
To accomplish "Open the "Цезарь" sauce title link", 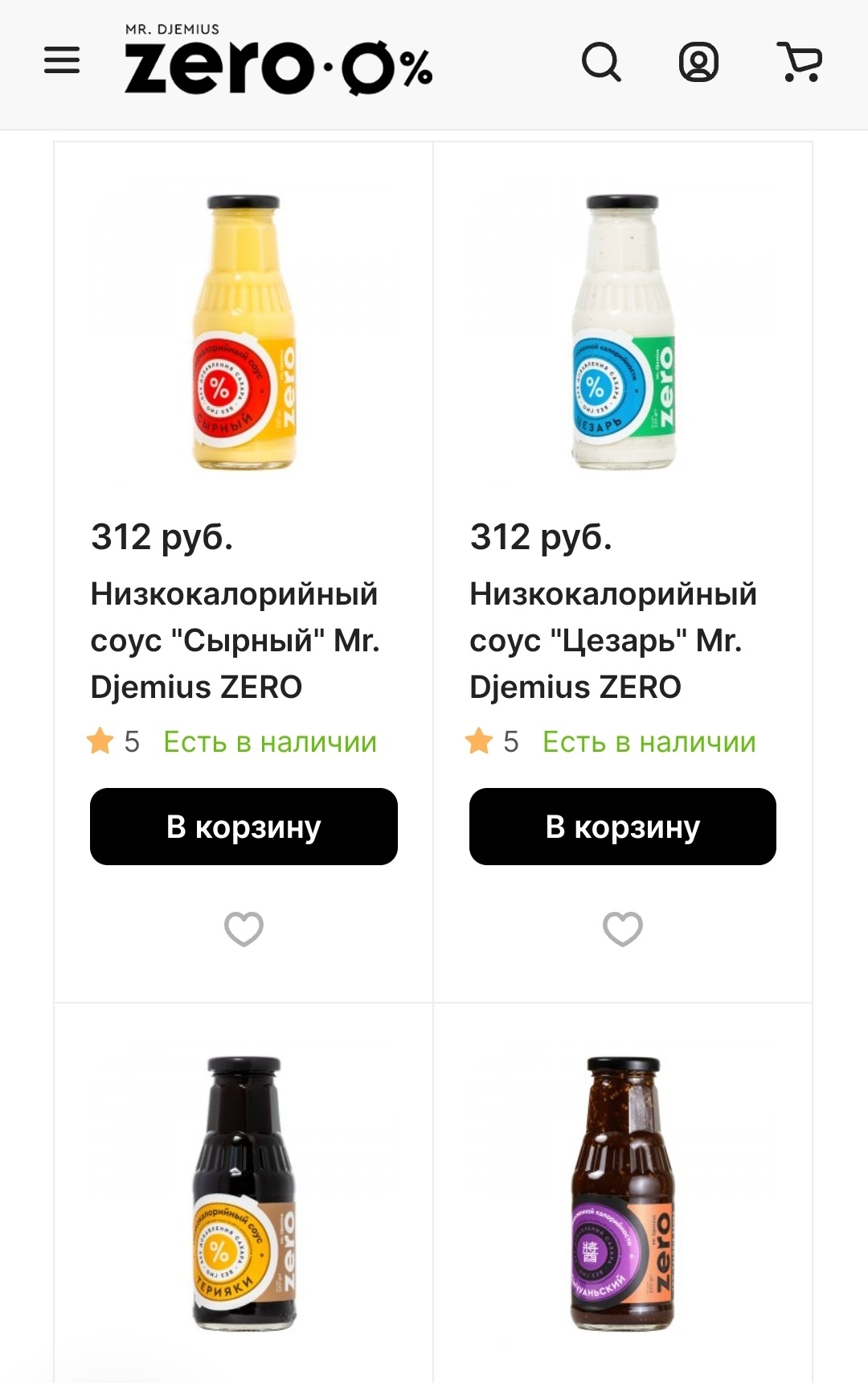I will (x=613, y=640).
